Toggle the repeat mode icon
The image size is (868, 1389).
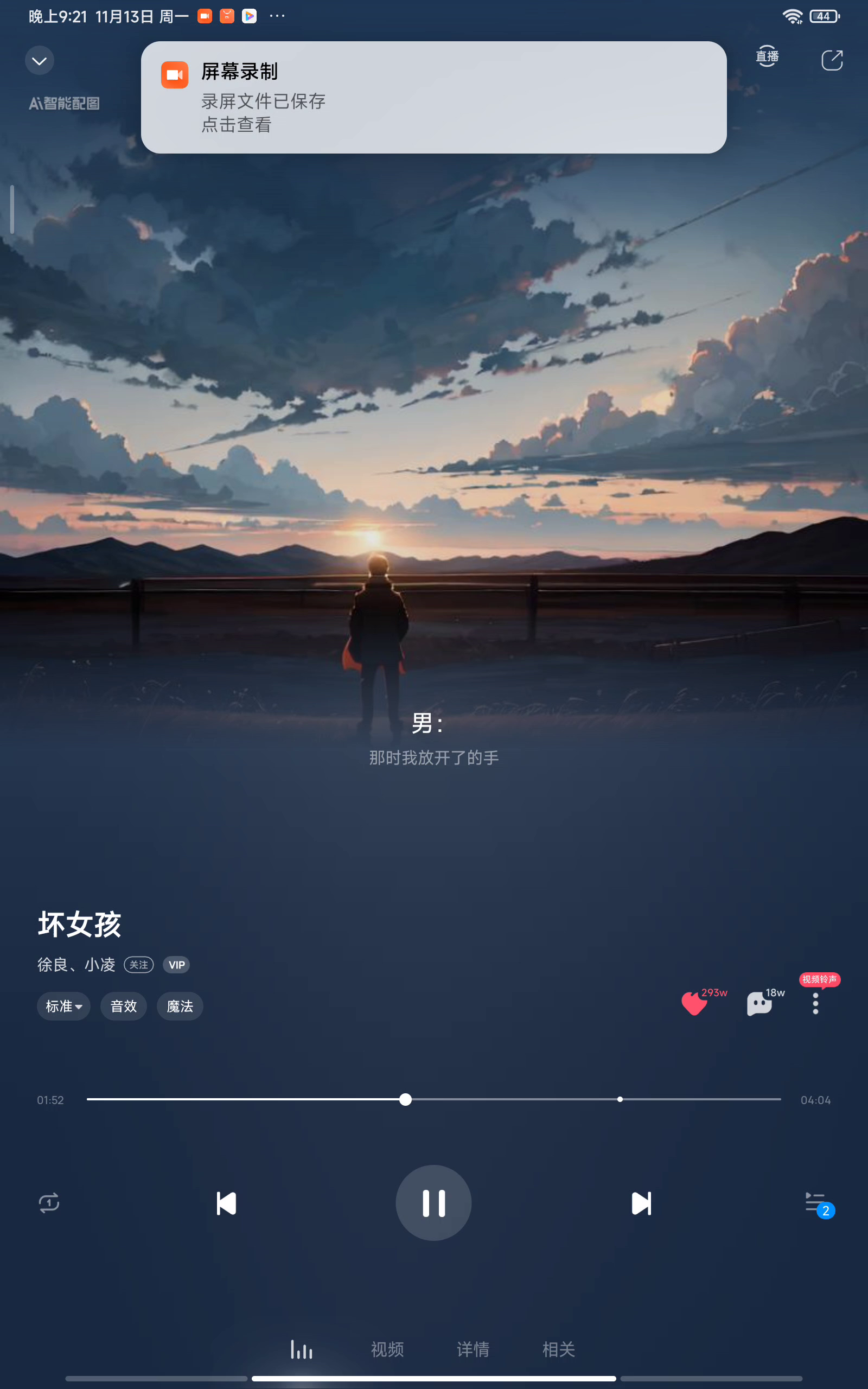tap(49, 1202)
